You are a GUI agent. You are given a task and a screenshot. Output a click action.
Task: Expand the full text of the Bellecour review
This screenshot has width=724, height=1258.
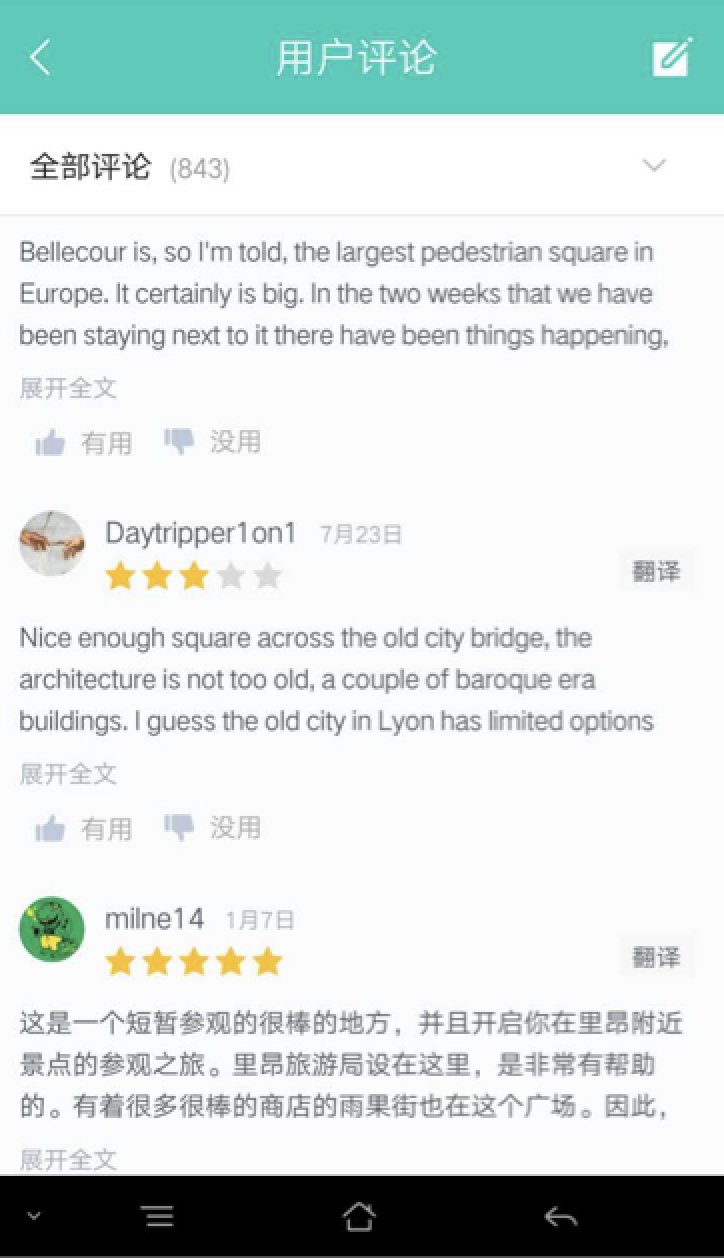68,388
